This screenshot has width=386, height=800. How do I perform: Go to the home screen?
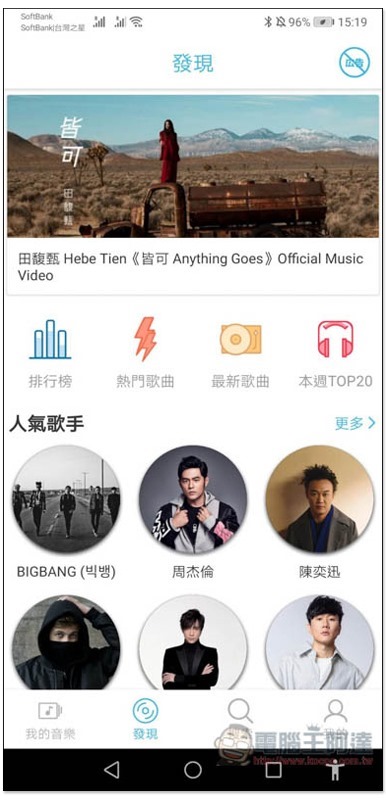click(x=193, y=769)
